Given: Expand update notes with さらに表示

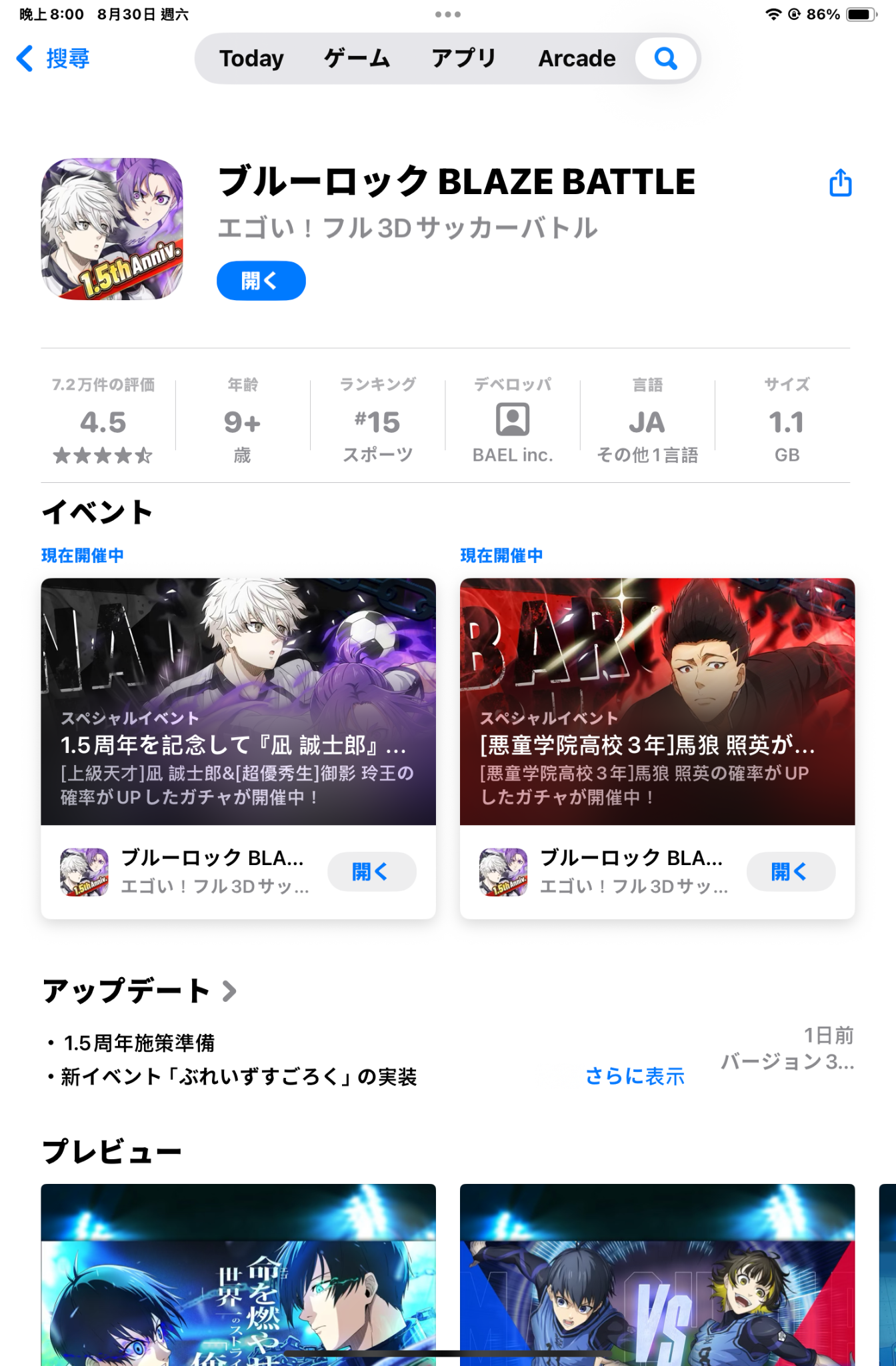Looking at the screenshot, I should tap(635, 1076).
